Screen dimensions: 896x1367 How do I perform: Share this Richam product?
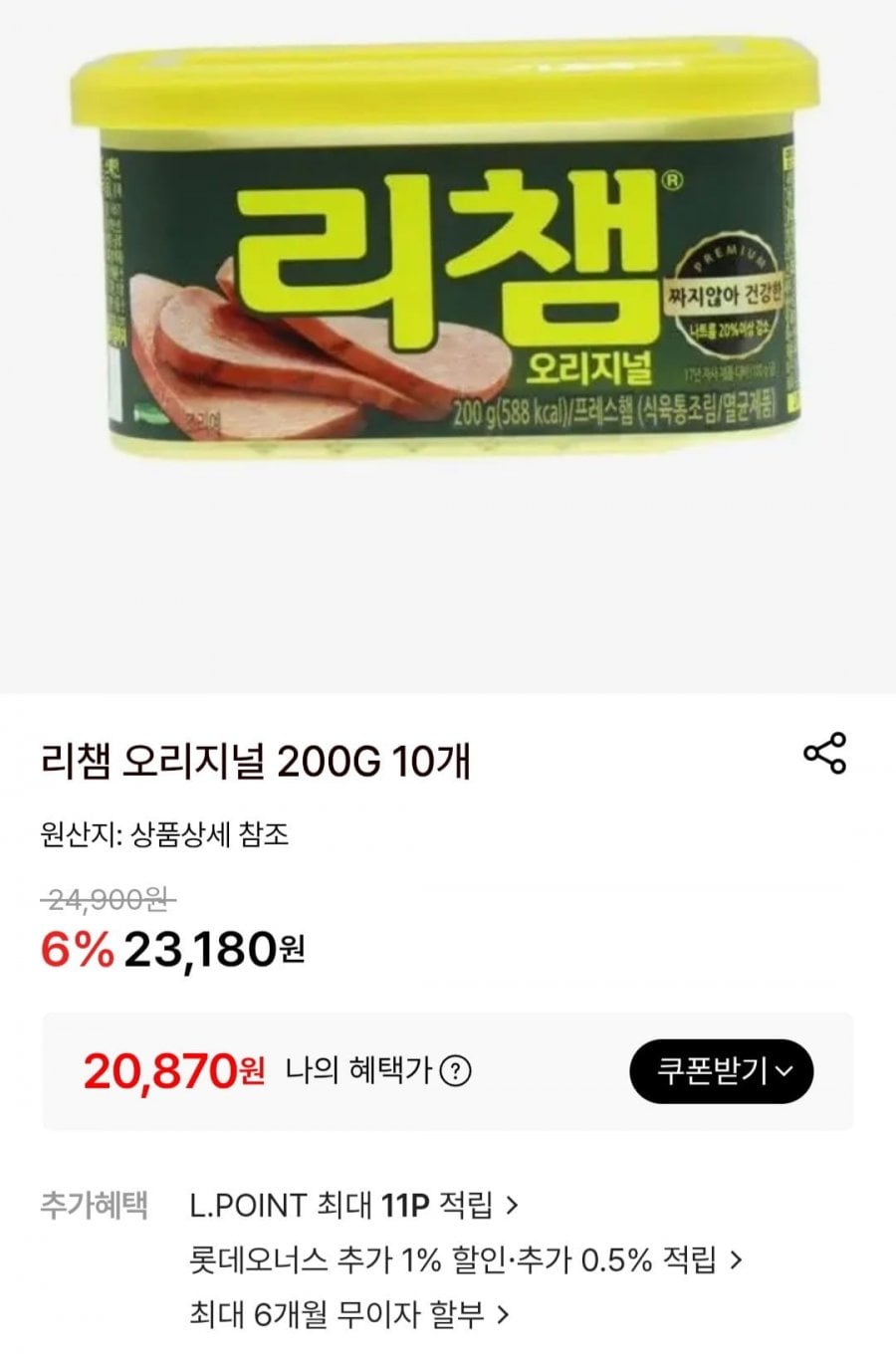pyautogui.click(x=824, y=753)
